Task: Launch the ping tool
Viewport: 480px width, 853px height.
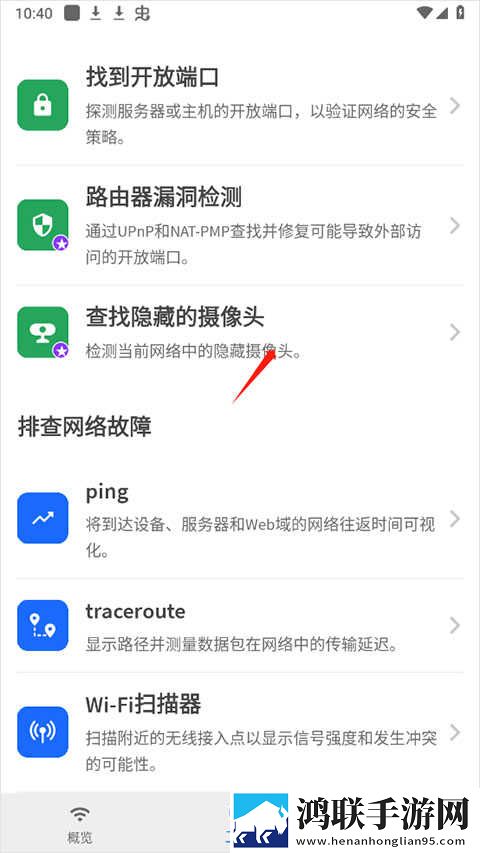Action: point(240,518)
